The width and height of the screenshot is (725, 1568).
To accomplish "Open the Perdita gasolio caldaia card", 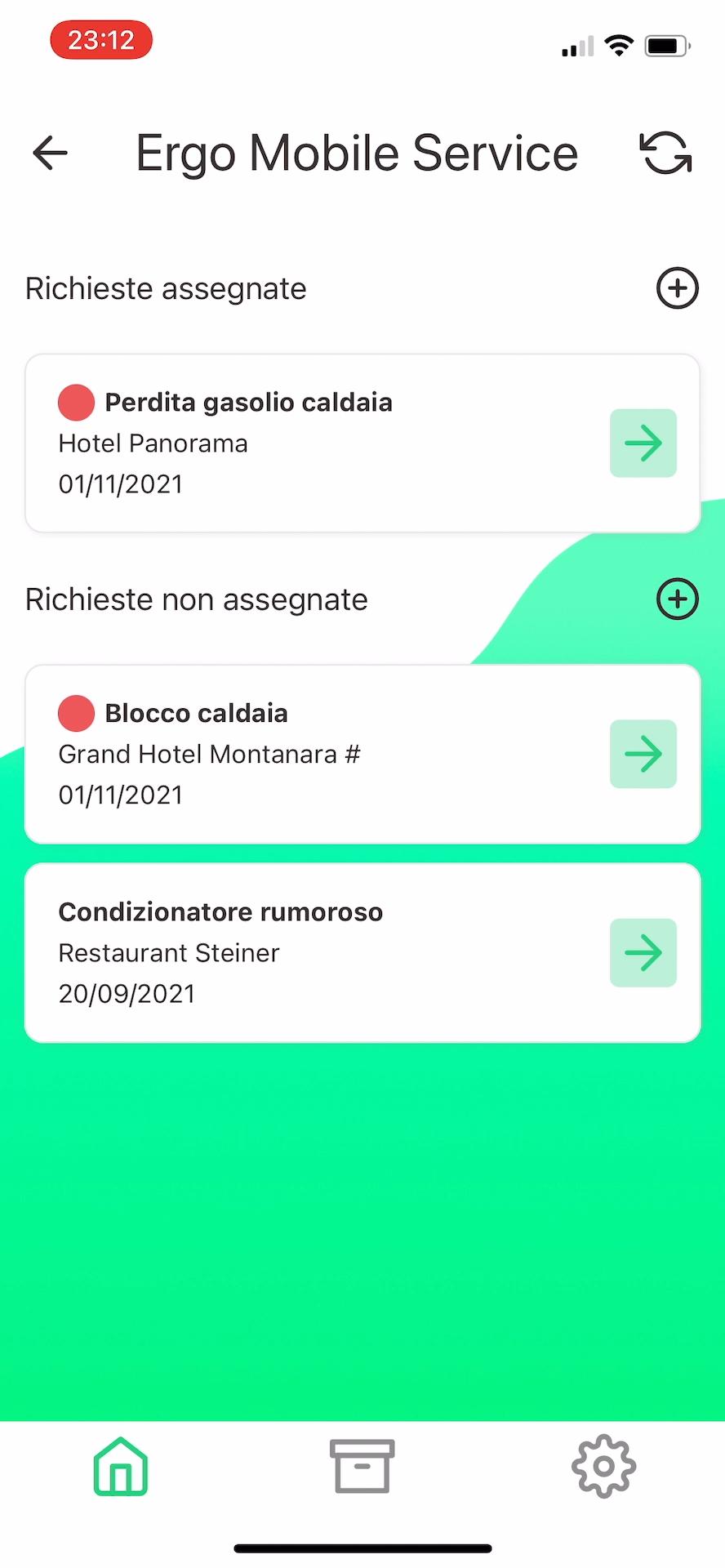I will [362, 443].
